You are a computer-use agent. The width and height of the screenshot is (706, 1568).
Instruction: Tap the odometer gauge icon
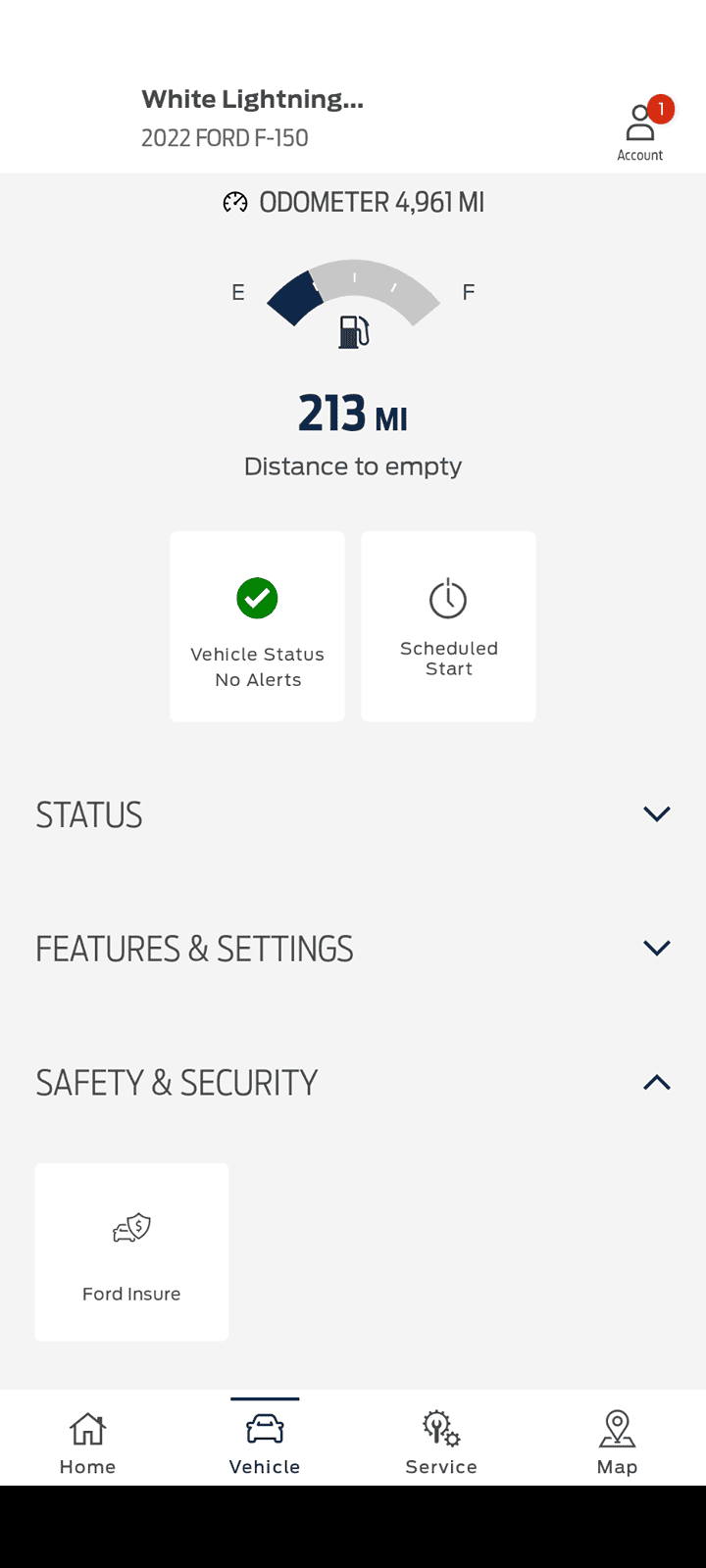click(234, 202)
